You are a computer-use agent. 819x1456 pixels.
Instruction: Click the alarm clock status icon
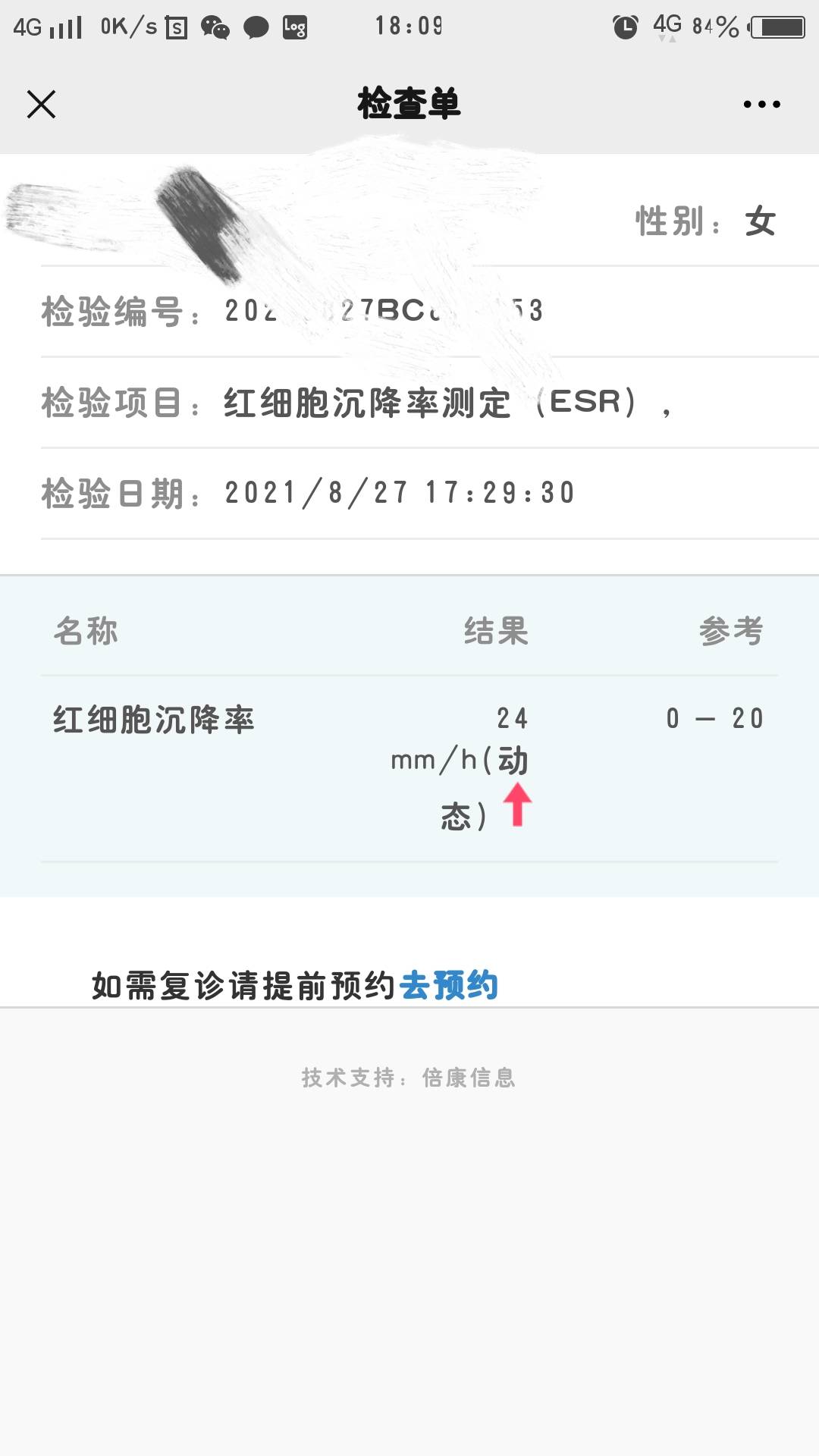[626, 26]
